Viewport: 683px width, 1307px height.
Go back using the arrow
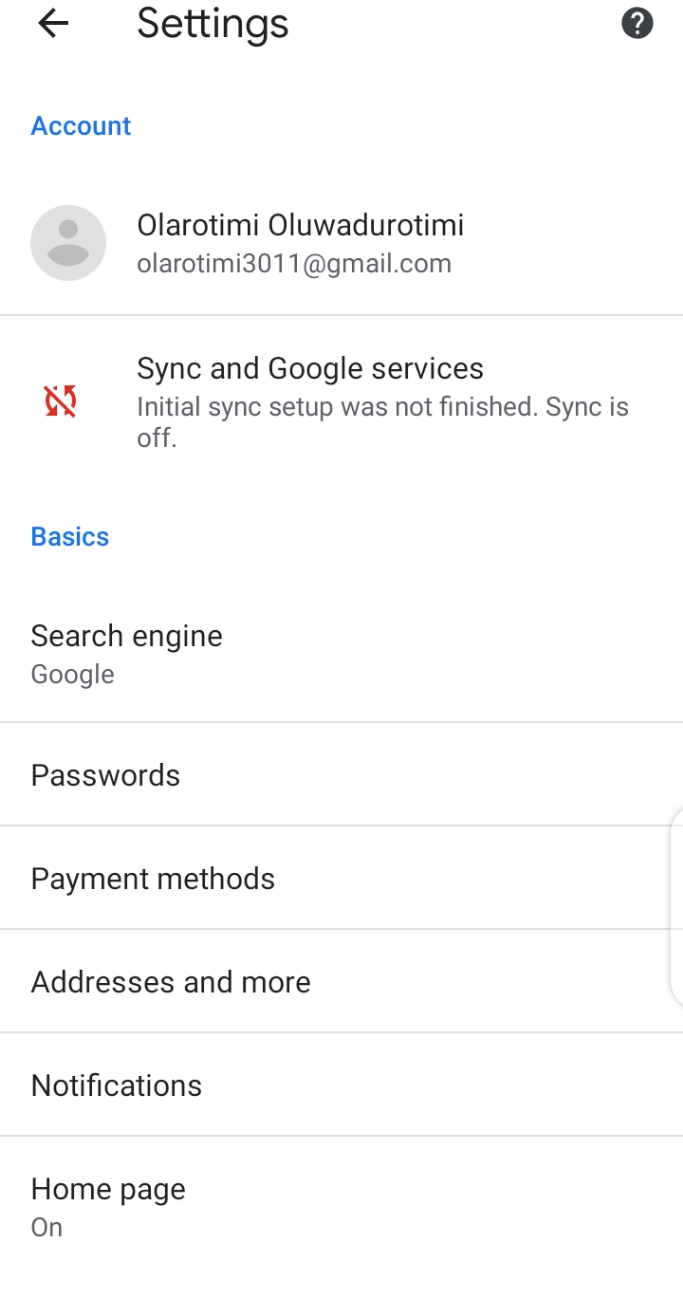[53, 24]
